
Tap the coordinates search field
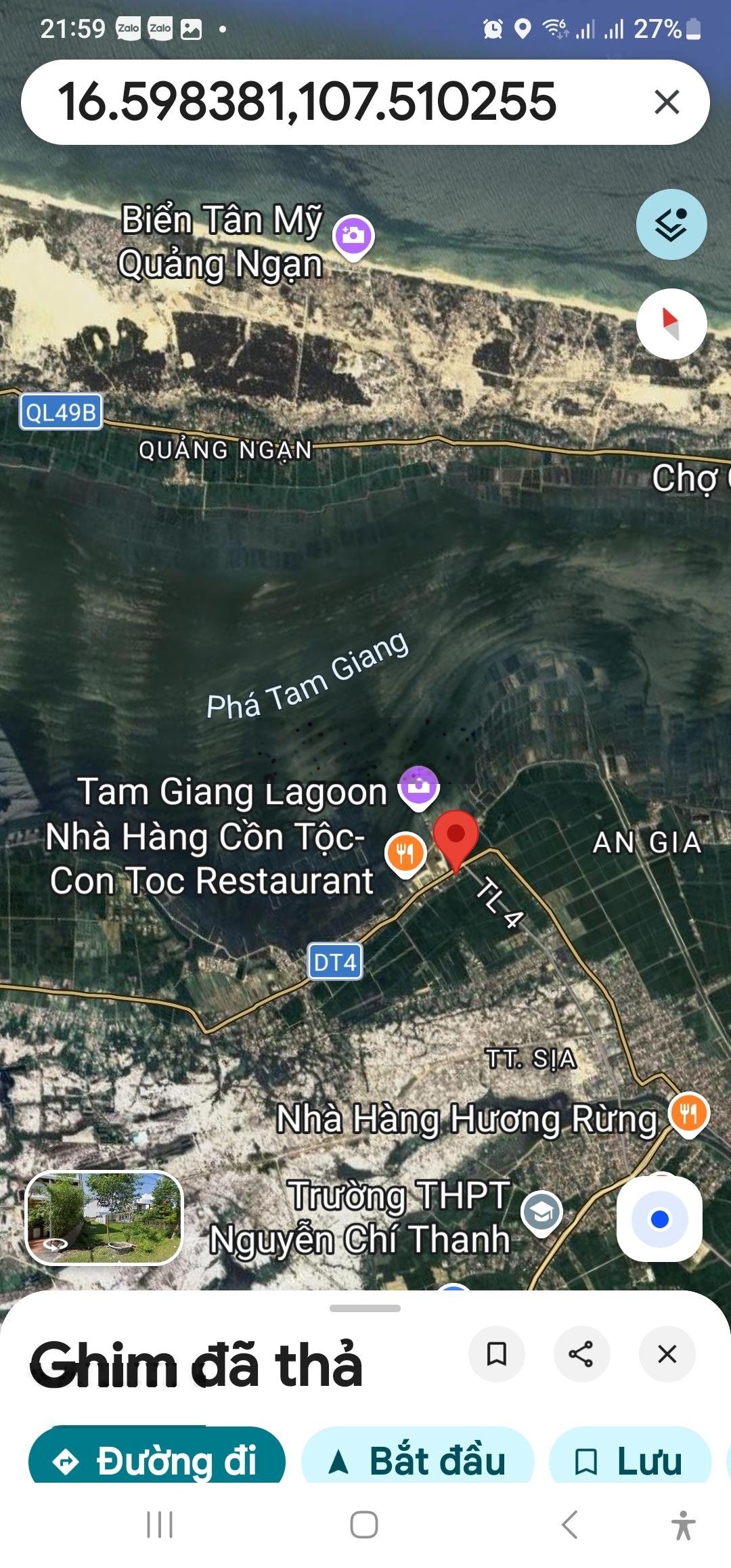point(305,102)
